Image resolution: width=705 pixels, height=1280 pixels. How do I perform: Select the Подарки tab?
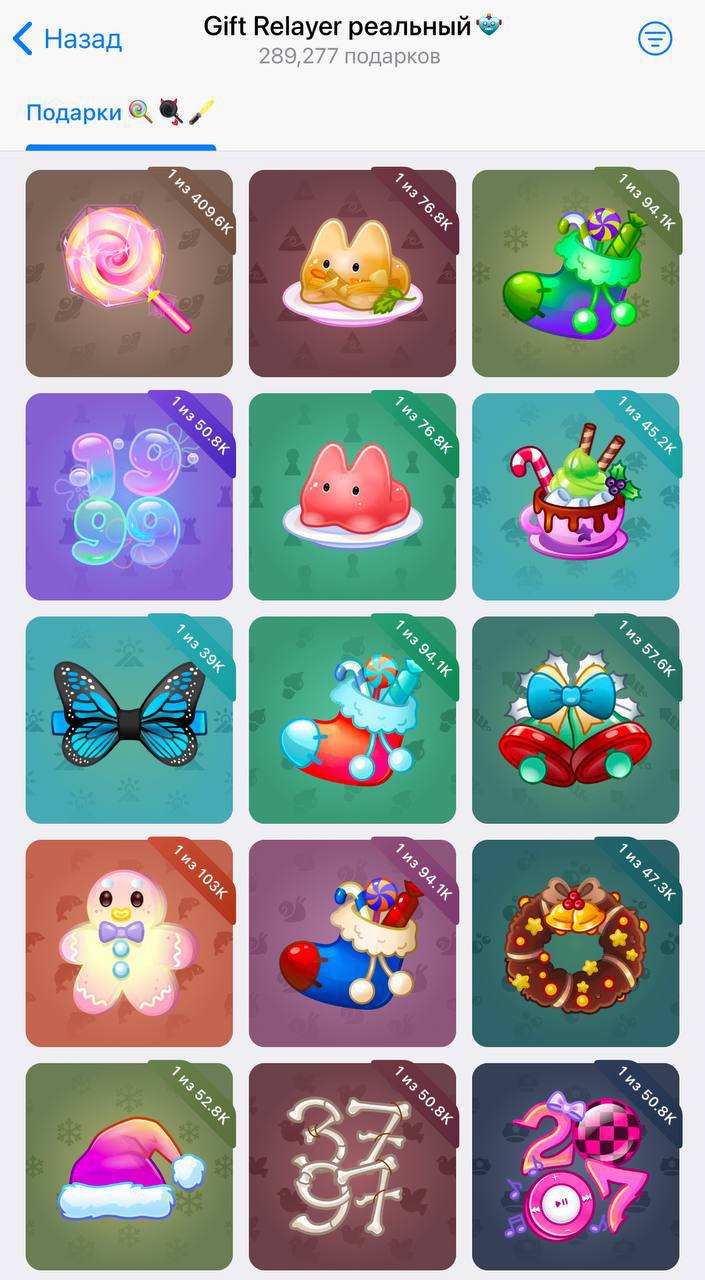click(x=120, y=112)
